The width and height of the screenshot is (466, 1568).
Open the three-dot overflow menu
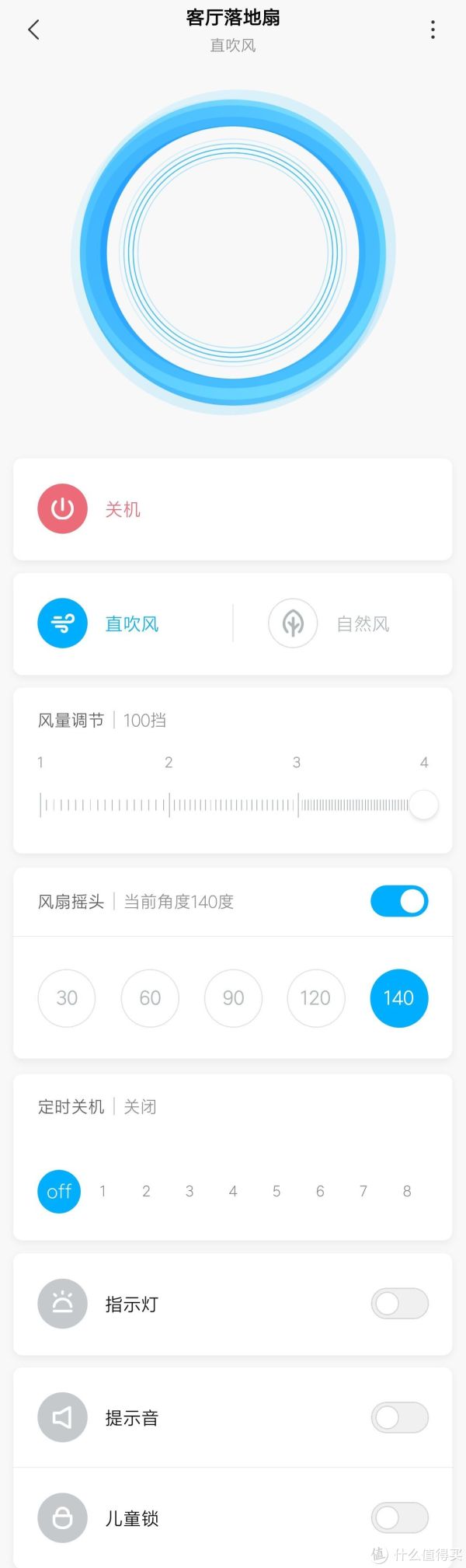click(x=433, y=30)
